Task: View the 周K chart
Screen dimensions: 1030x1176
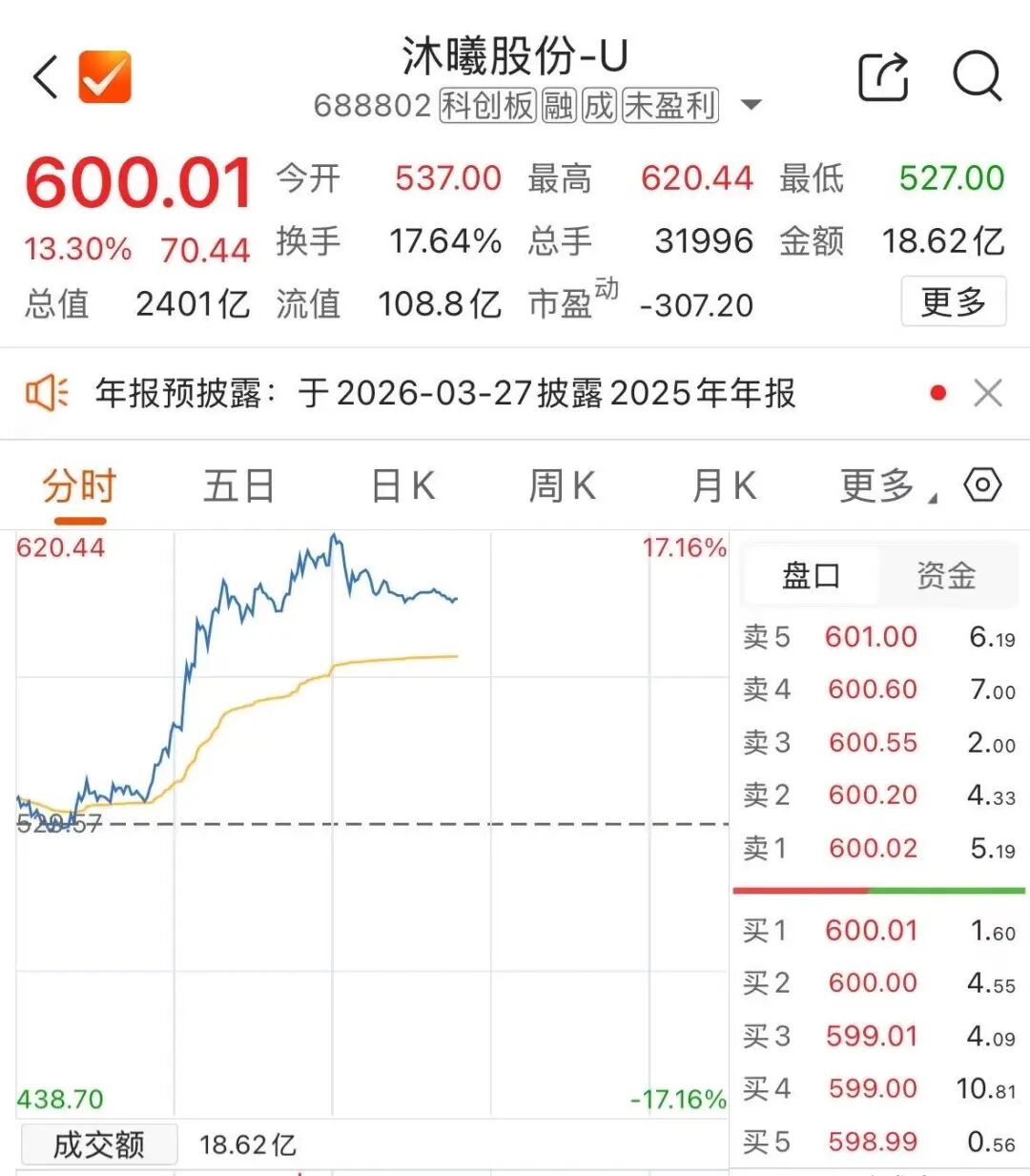Action: pos(562,486)
